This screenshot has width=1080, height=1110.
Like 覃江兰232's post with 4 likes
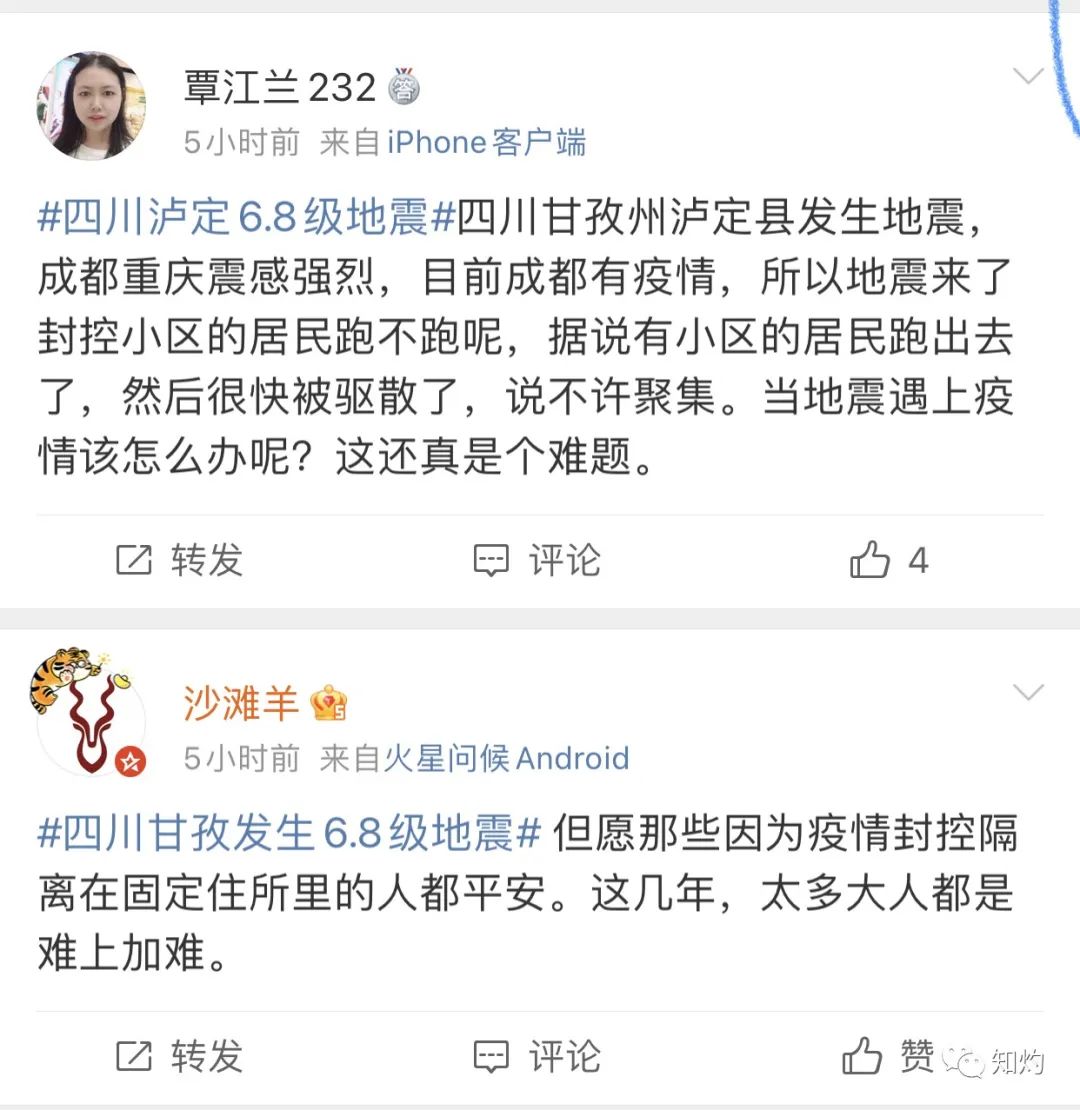click(x=888, y=560)
